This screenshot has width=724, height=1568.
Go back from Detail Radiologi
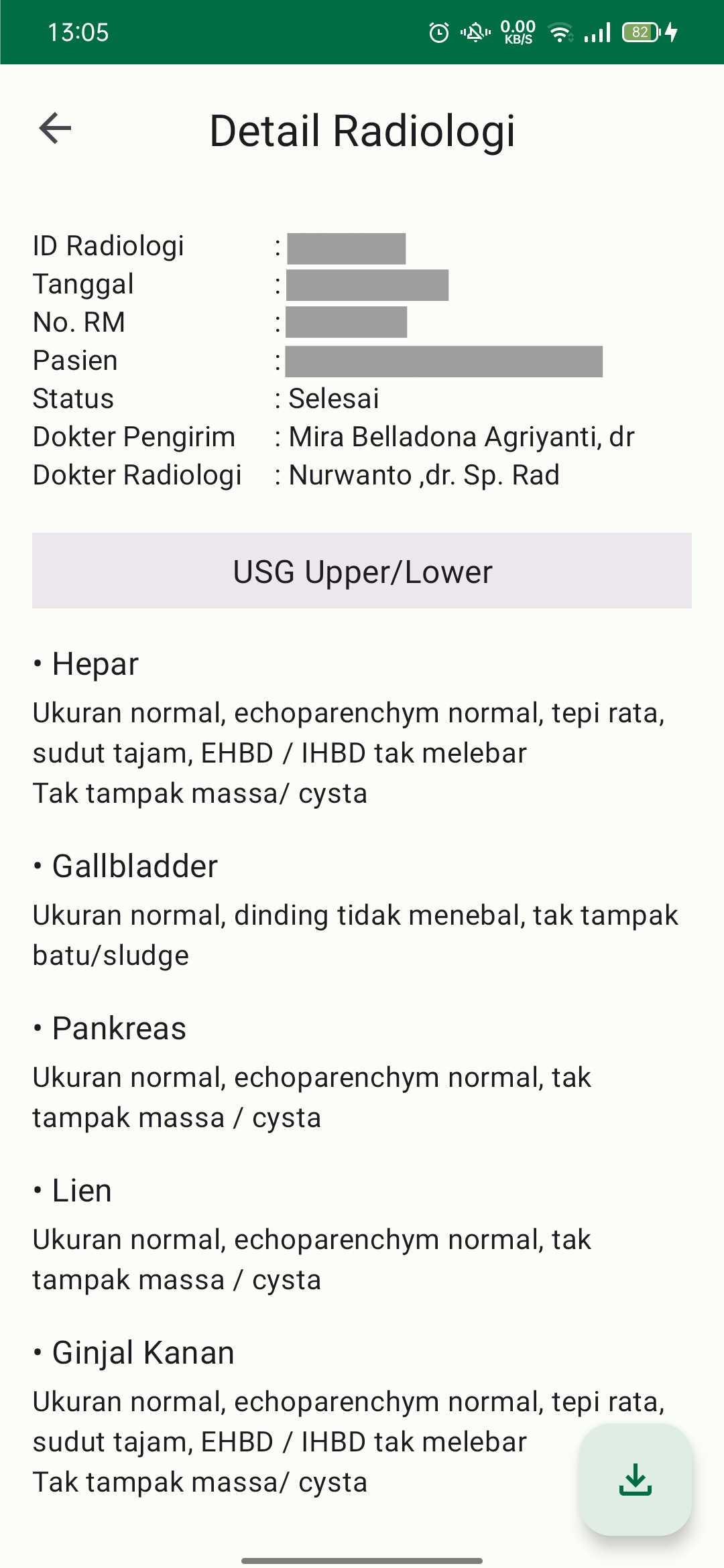55,129
